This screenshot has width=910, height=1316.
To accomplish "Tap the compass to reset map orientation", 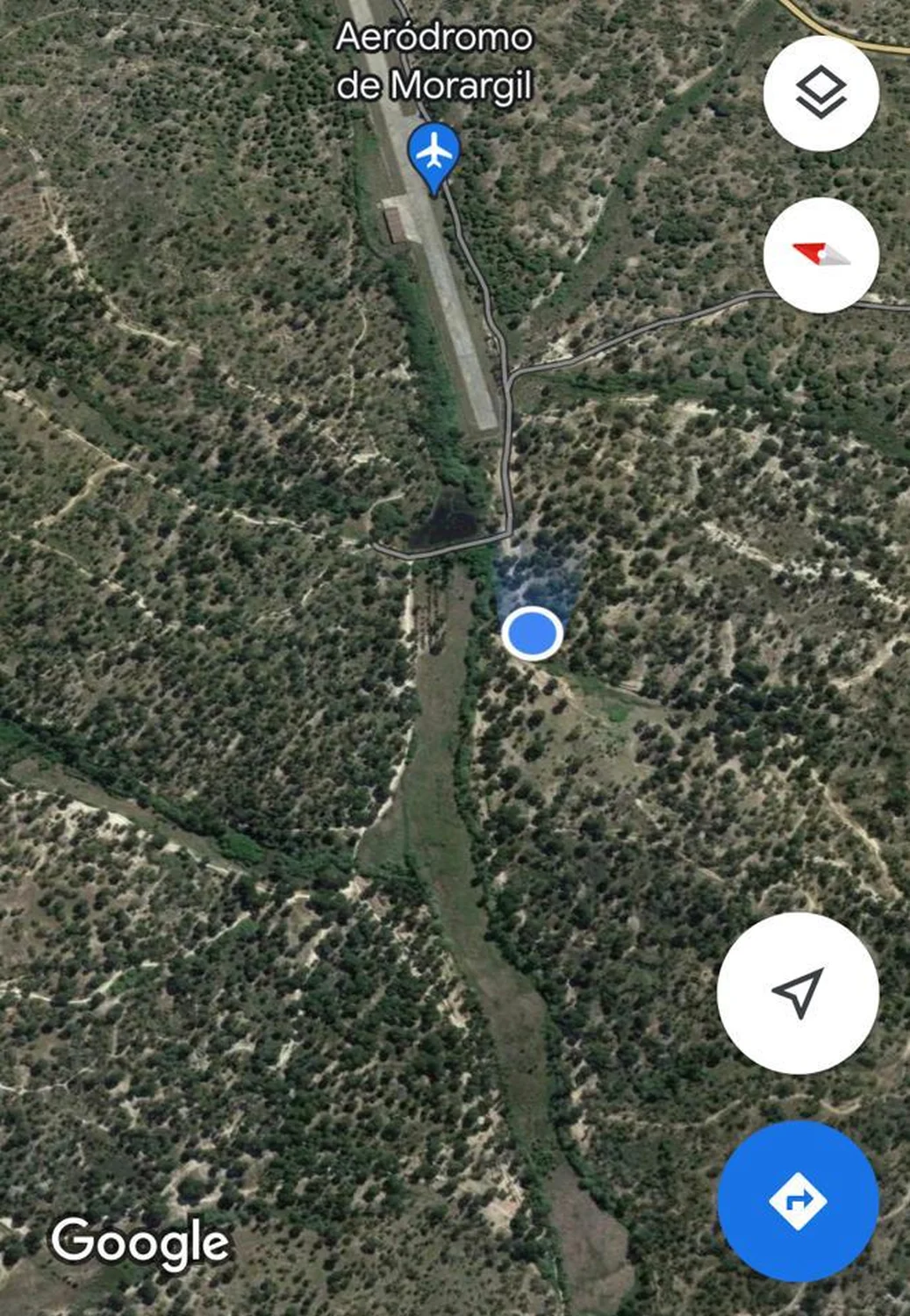I will [x=820, y=254].
